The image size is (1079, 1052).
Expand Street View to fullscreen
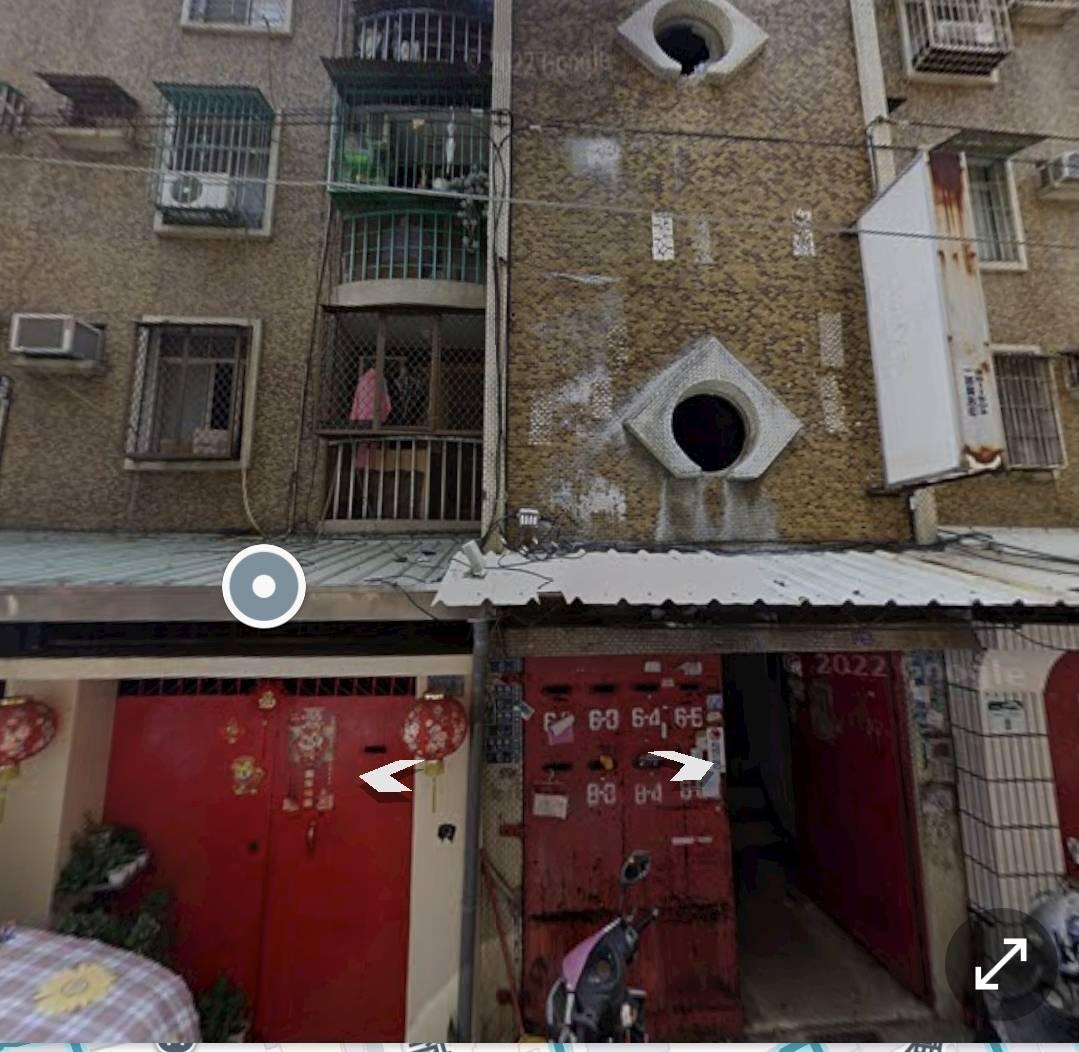tap(1001, 964)
